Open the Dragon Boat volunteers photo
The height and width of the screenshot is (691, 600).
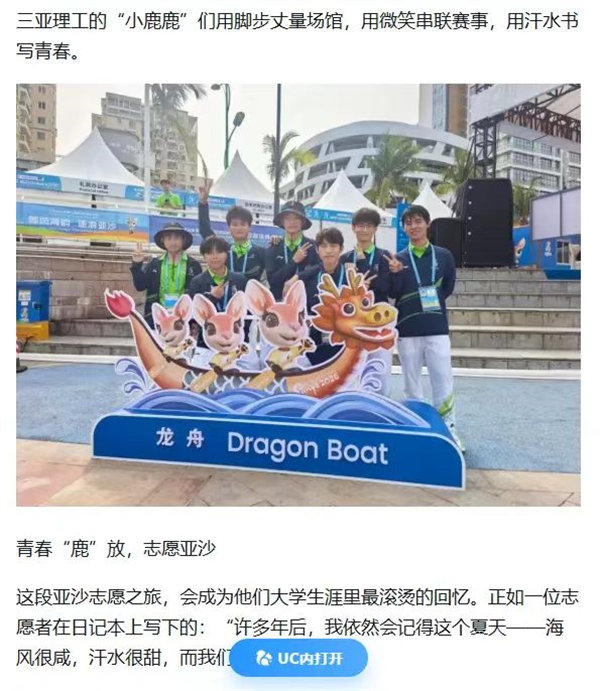[298, 295]
